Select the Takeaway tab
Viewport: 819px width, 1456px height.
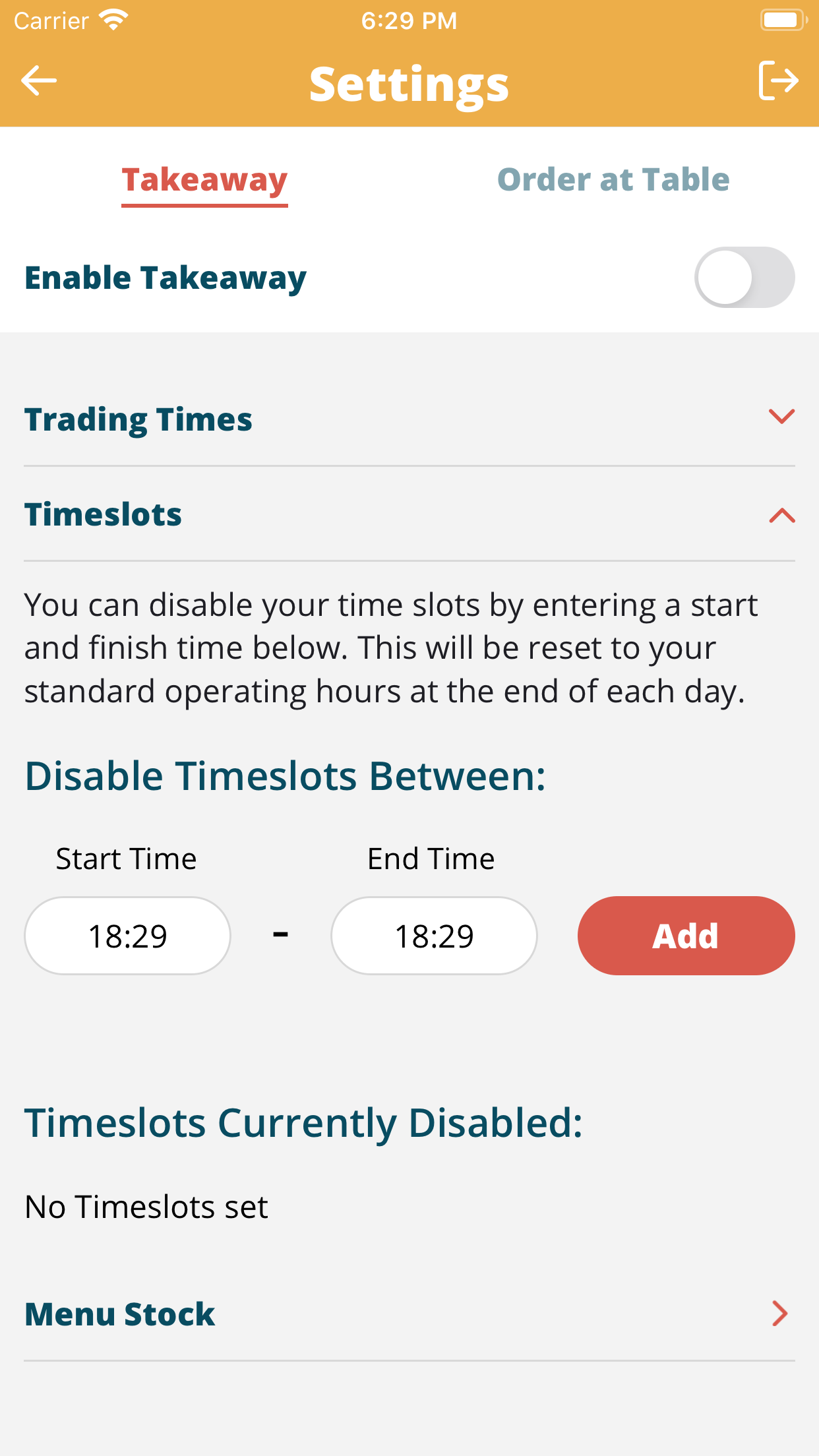click(x=204, y=179)
